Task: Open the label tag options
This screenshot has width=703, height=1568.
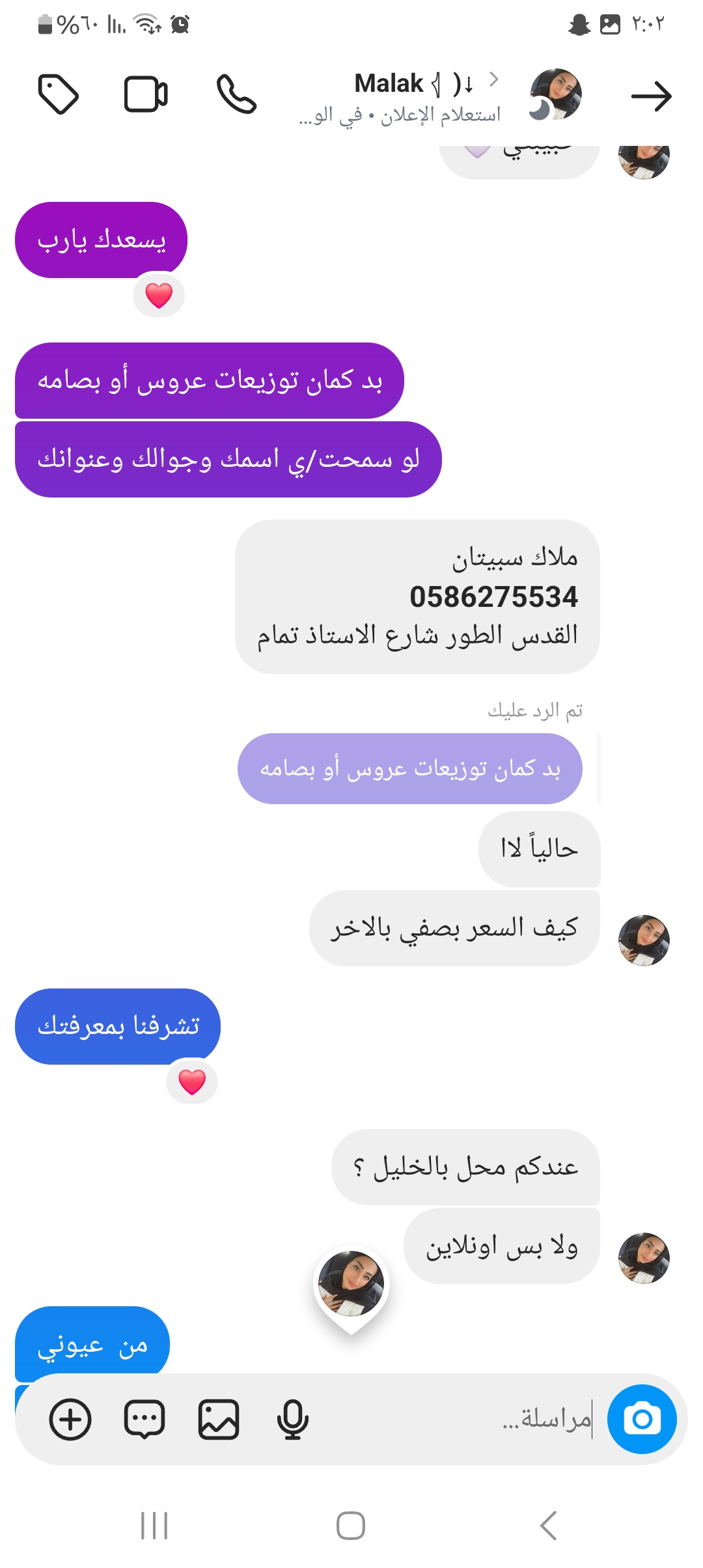Action: point(59,95)
